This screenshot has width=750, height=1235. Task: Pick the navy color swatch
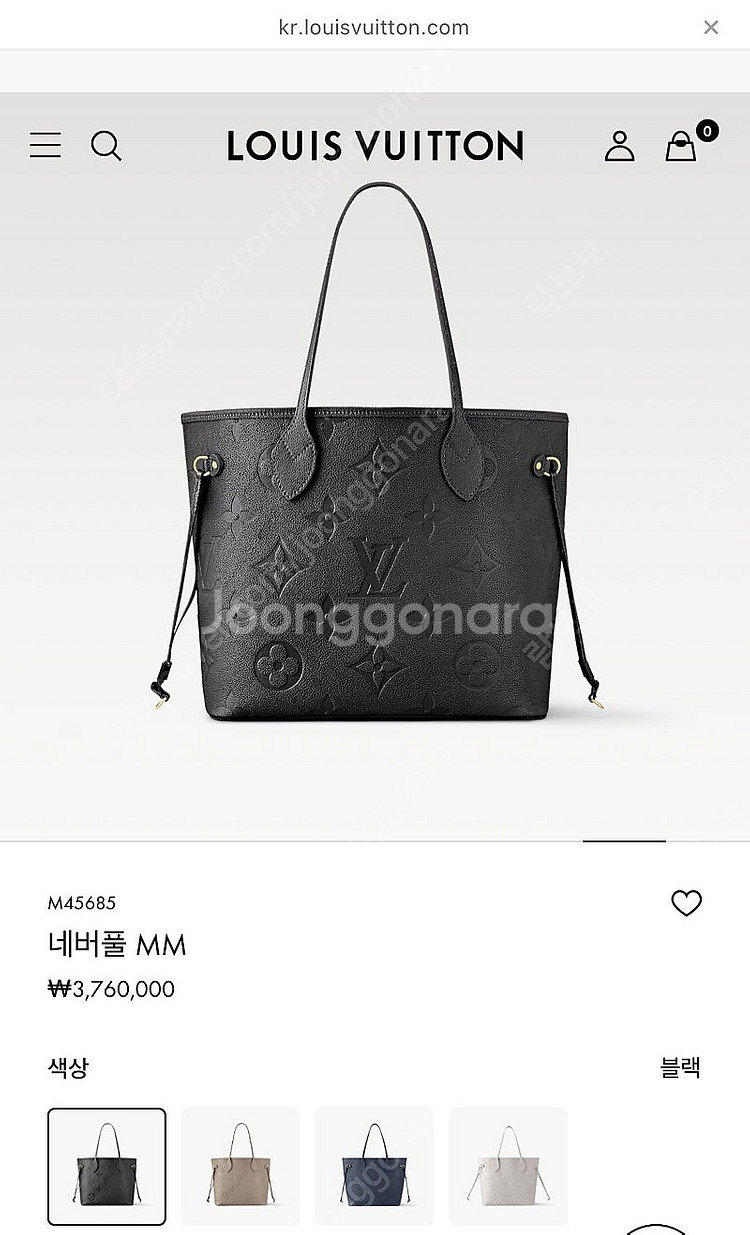[x=374, y=1166]
